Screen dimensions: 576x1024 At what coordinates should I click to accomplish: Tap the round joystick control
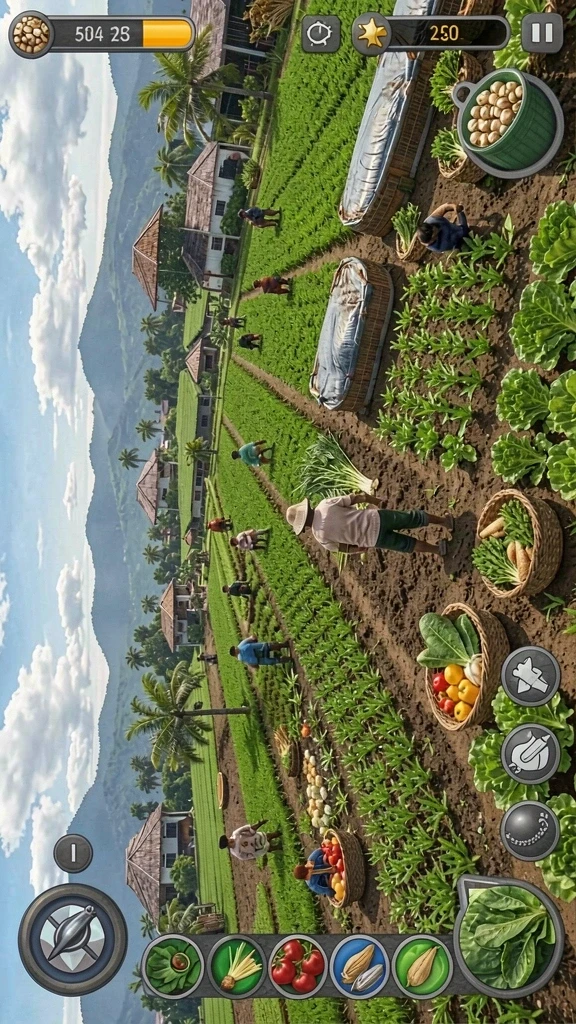72,939
